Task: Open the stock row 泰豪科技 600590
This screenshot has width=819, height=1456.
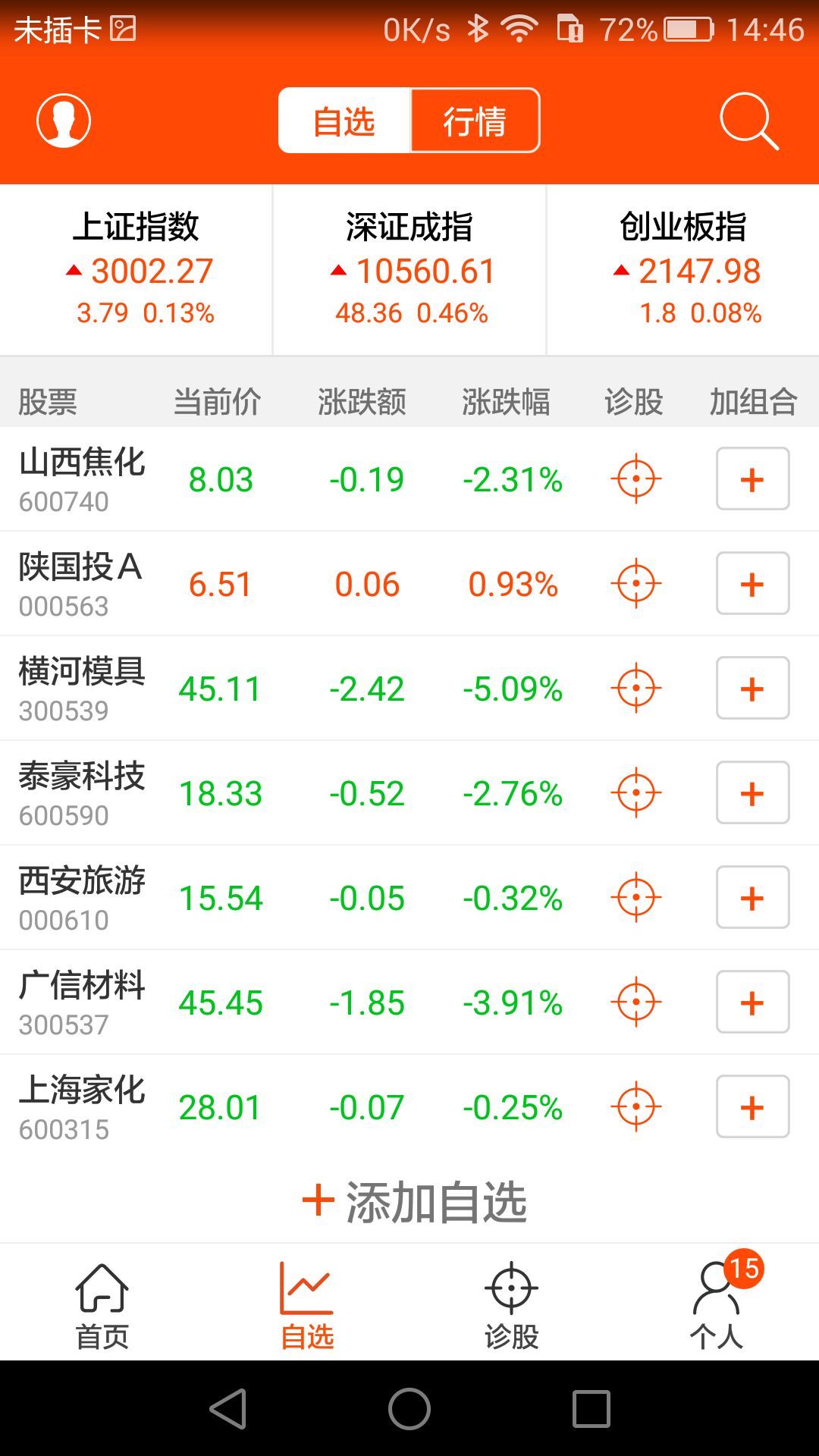Action: point(409,793)
